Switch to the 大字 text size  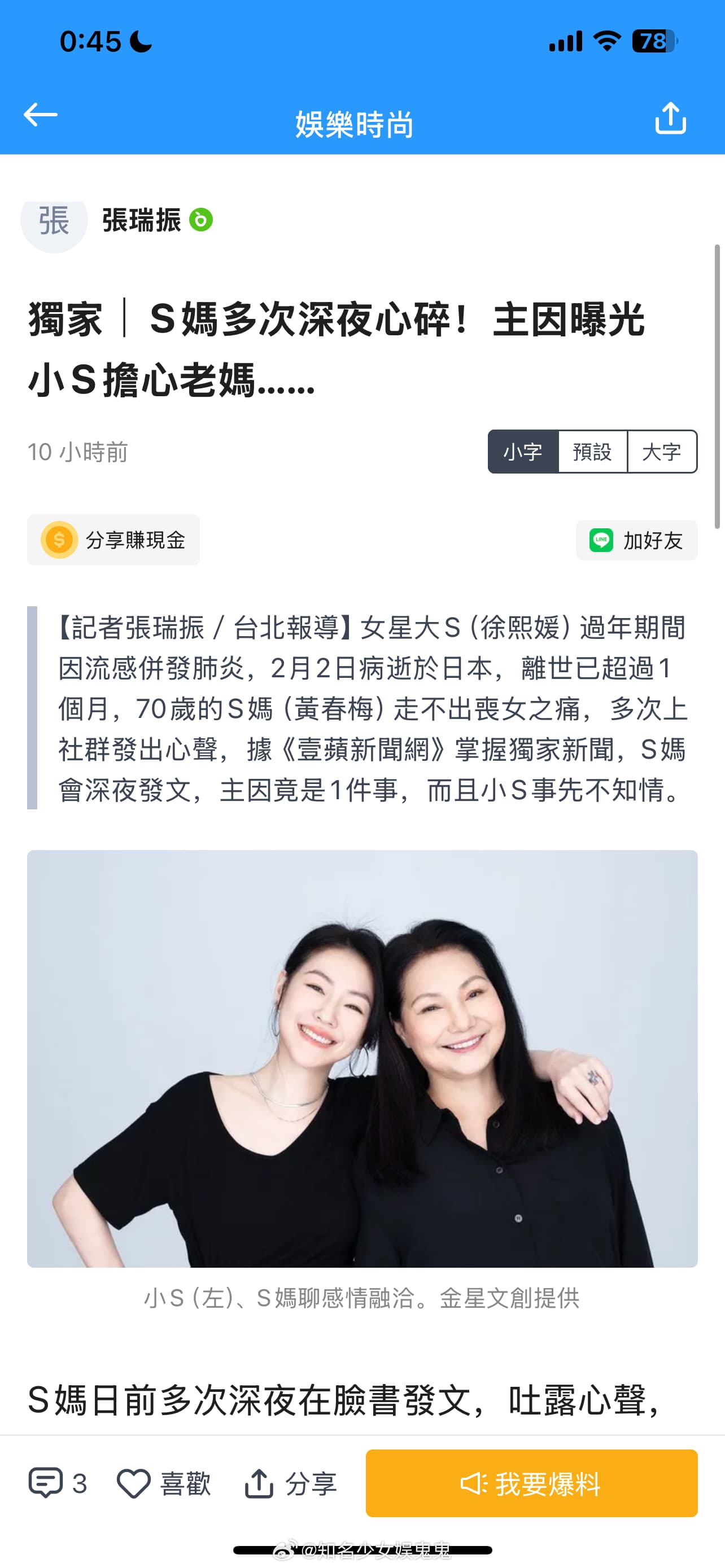(662, 452)
